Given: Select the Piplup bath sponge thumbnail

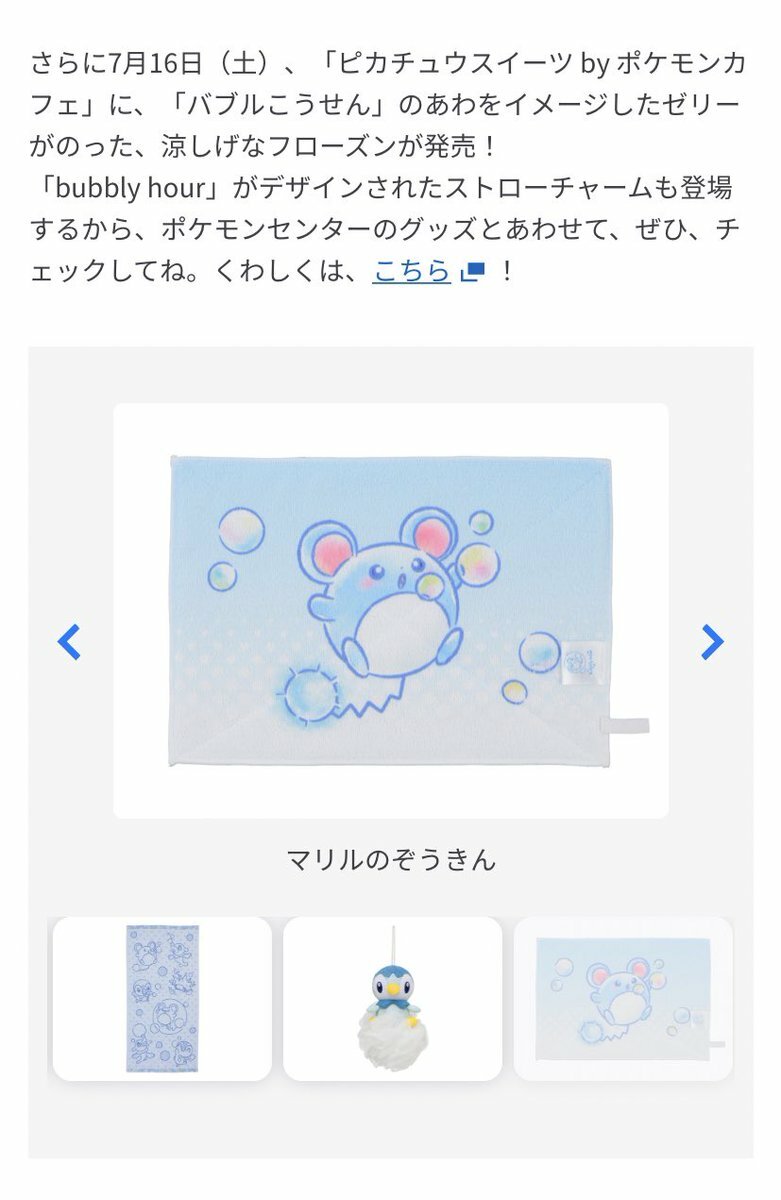Looking at the screenshot, I should point(392,998).
